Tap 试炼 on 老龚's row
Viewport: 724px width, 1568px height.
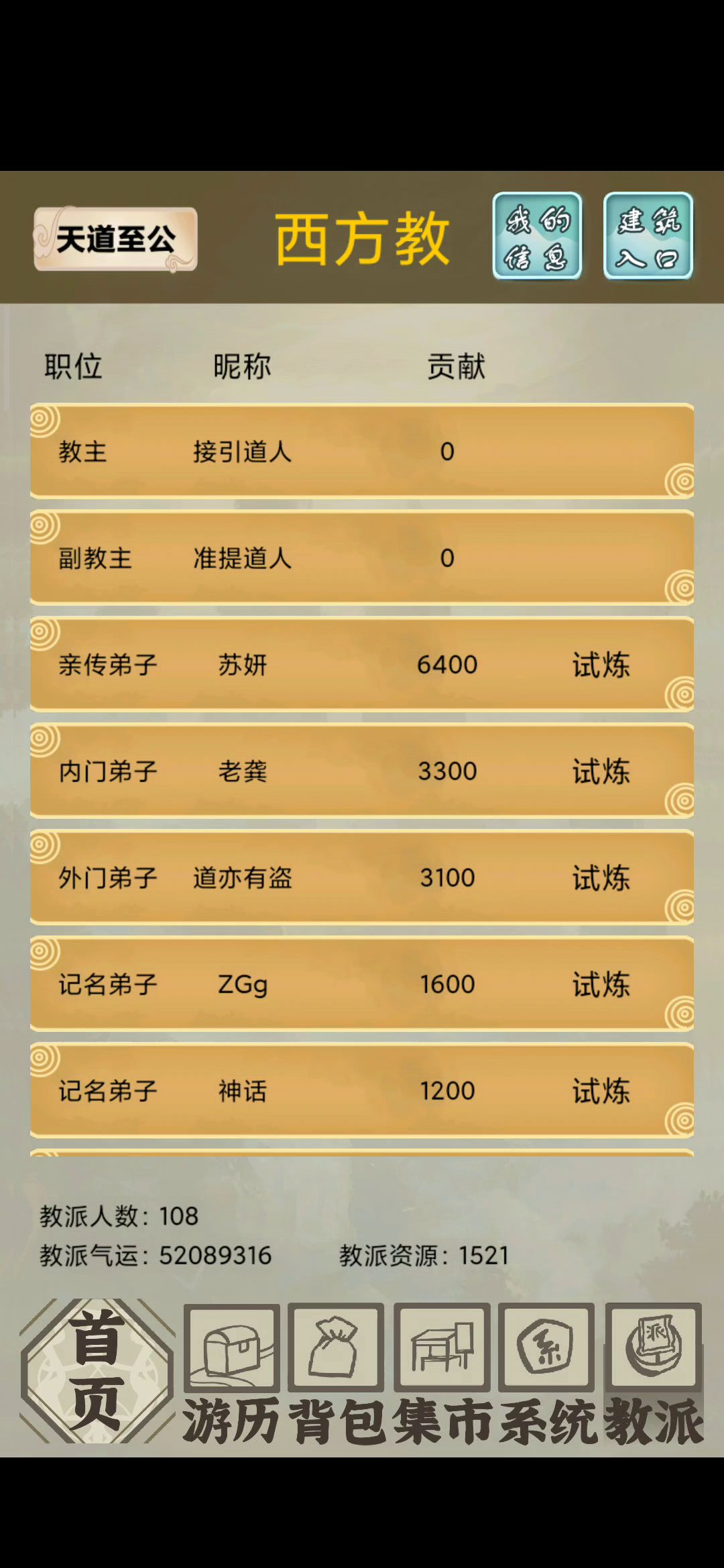(x=601, y=771)
